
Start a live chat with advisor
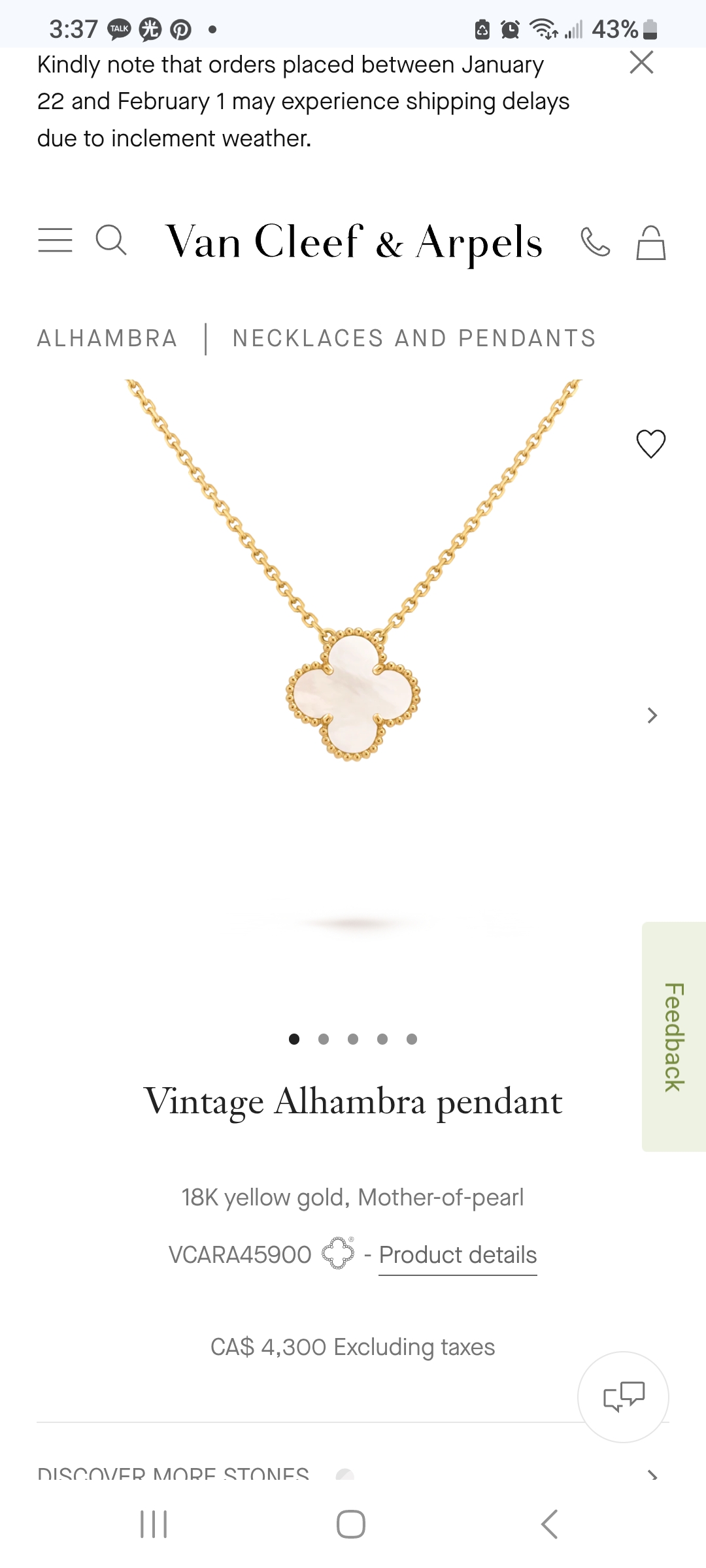tap(623, 1397)
